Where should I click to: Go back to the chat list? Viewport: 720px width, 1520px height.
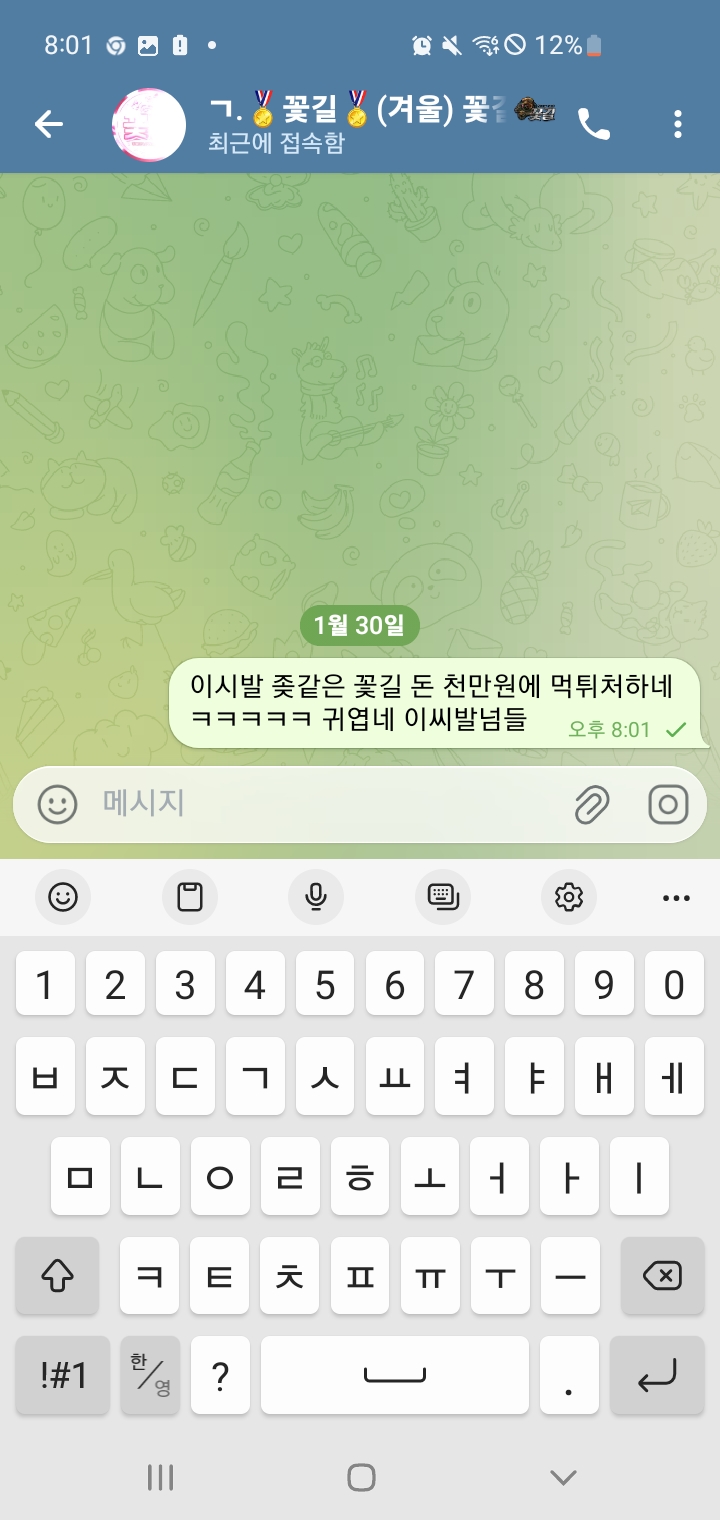pos(49,124)
